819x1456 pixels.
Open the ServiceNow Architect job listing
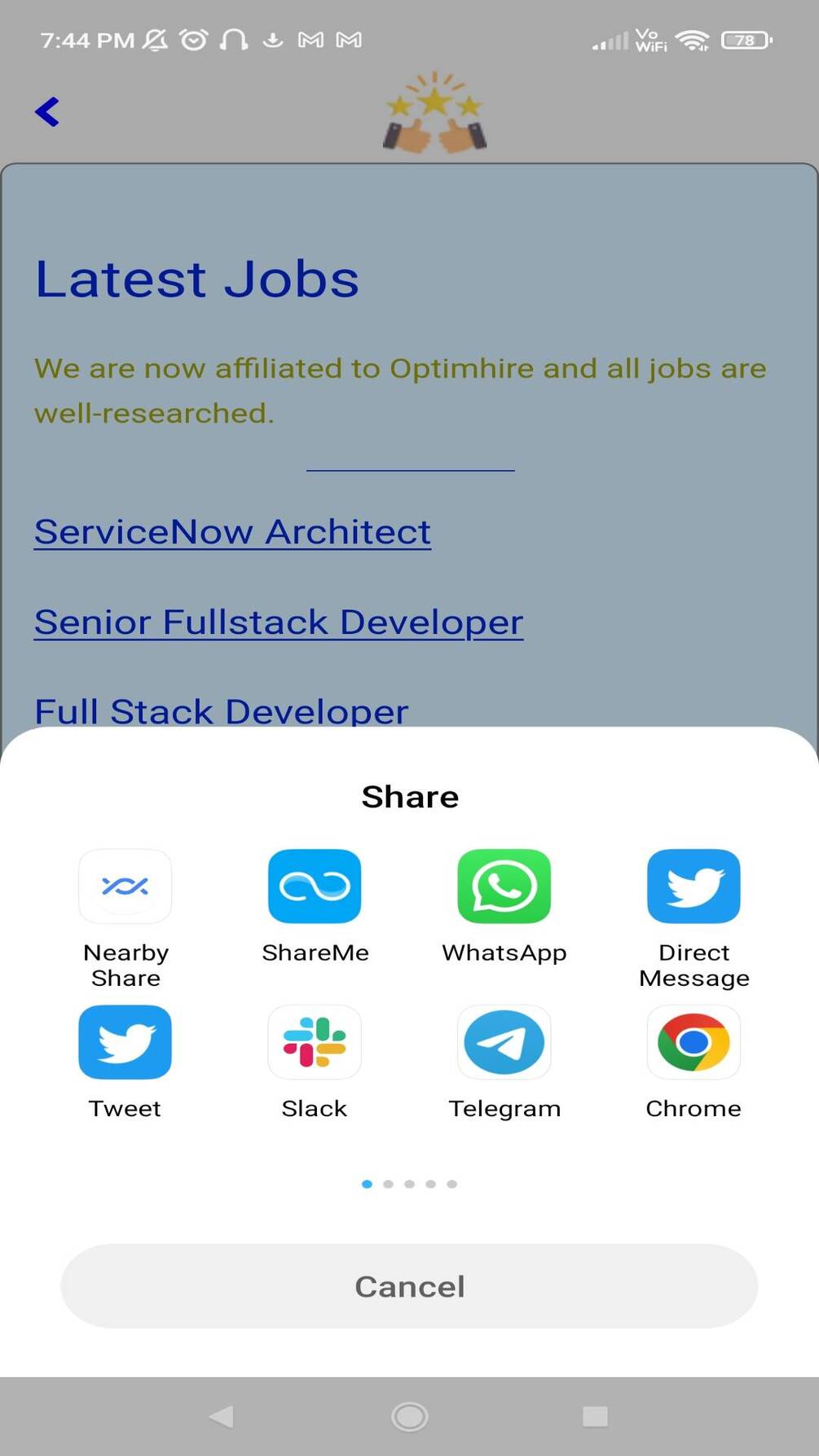coord(232,531)
